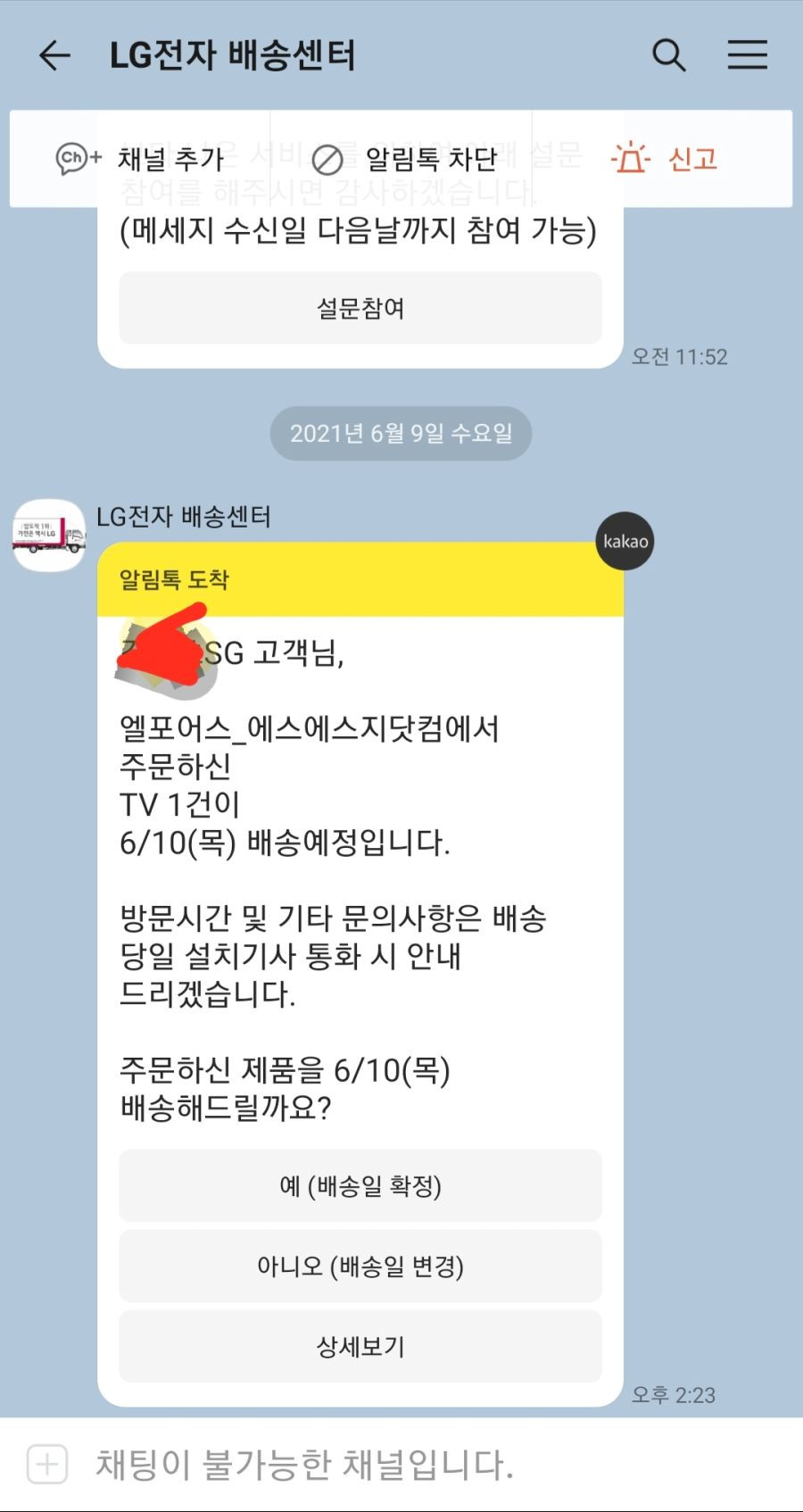Open 상세보기 for details
This screenshot has height=1512, width=803.
[360, 1346]
